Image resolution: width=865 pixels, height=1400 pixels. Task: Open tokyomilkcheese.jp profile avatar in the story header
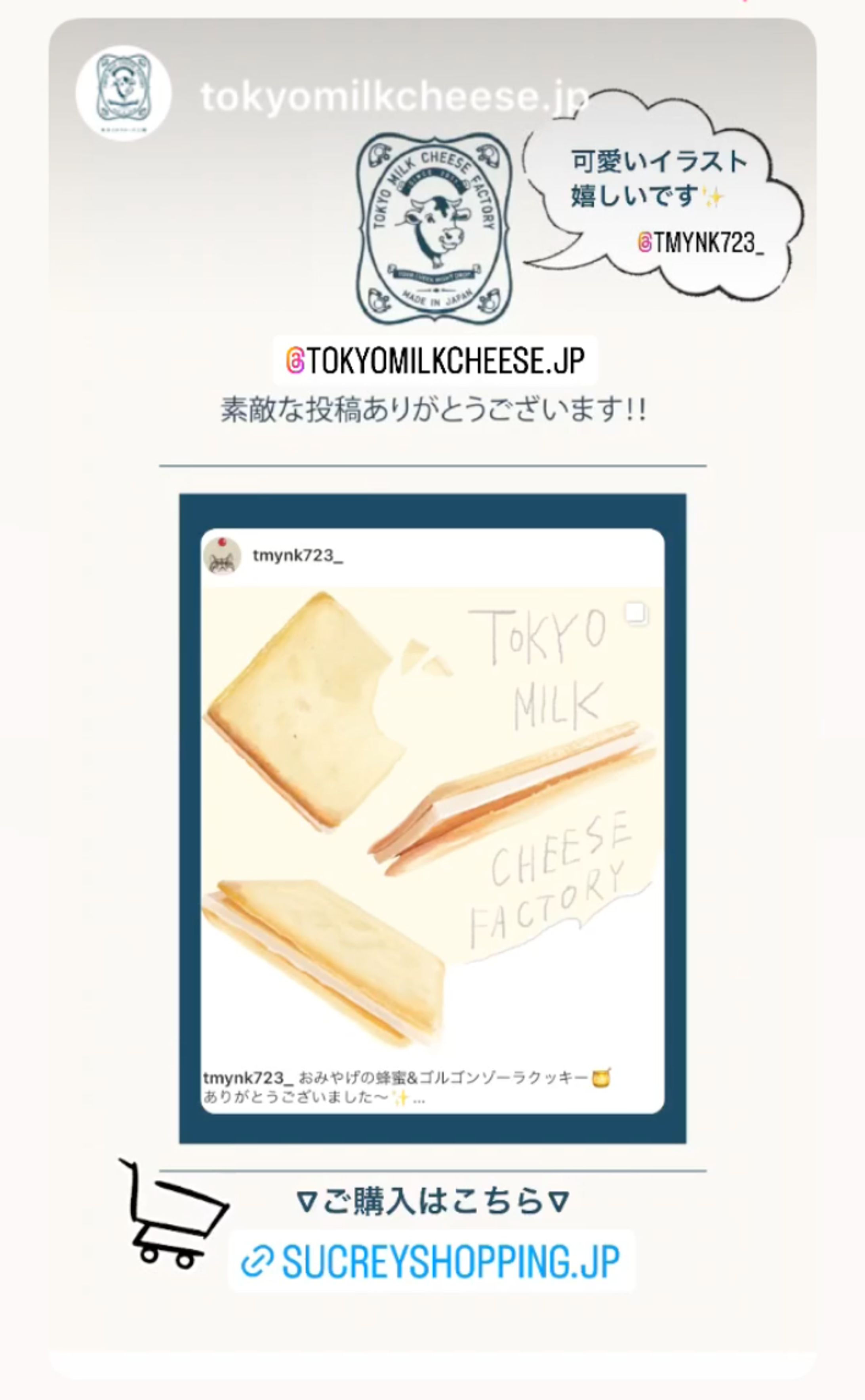[124, 93]
